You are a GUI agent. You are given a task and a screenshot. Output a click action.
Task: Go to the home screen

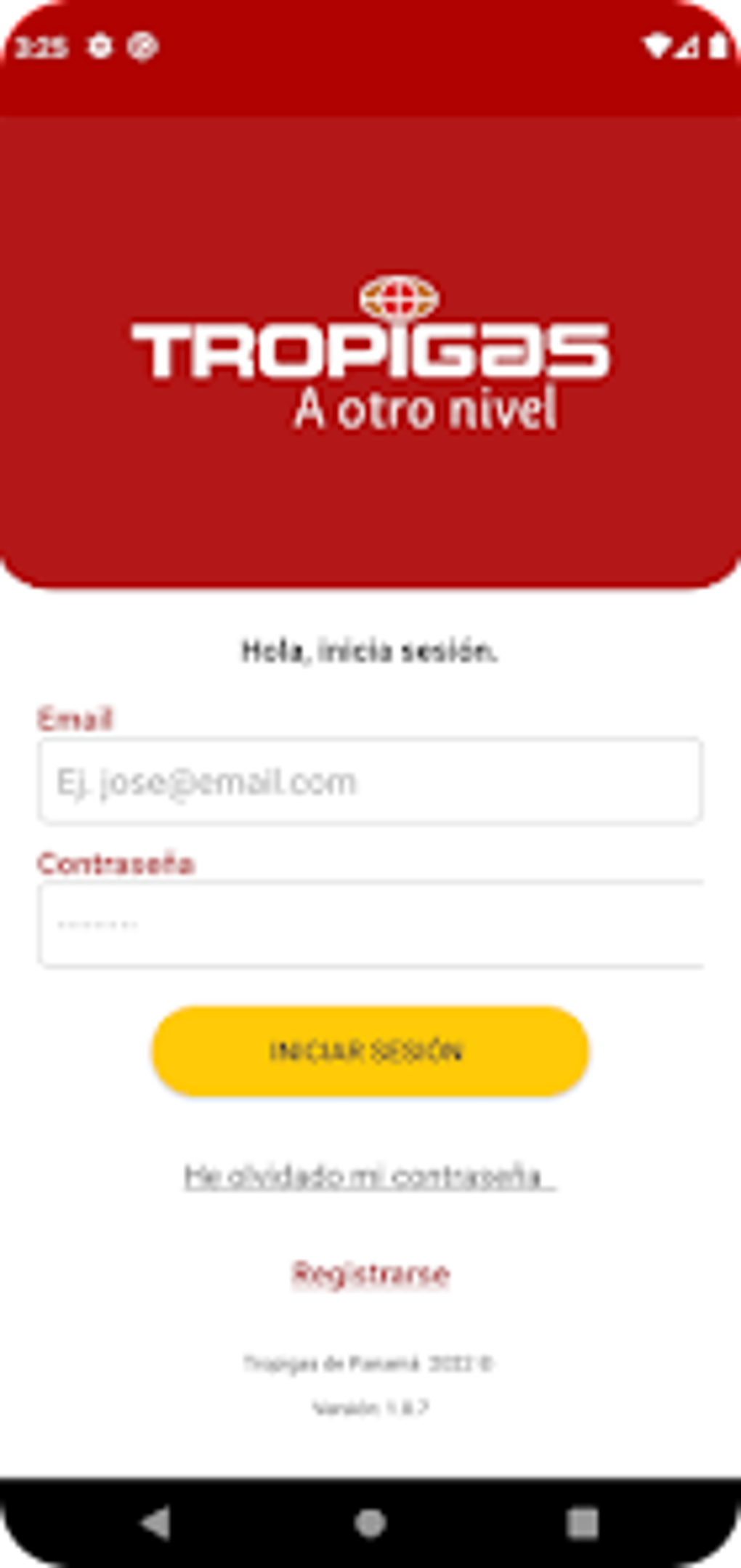point(370,1522)
